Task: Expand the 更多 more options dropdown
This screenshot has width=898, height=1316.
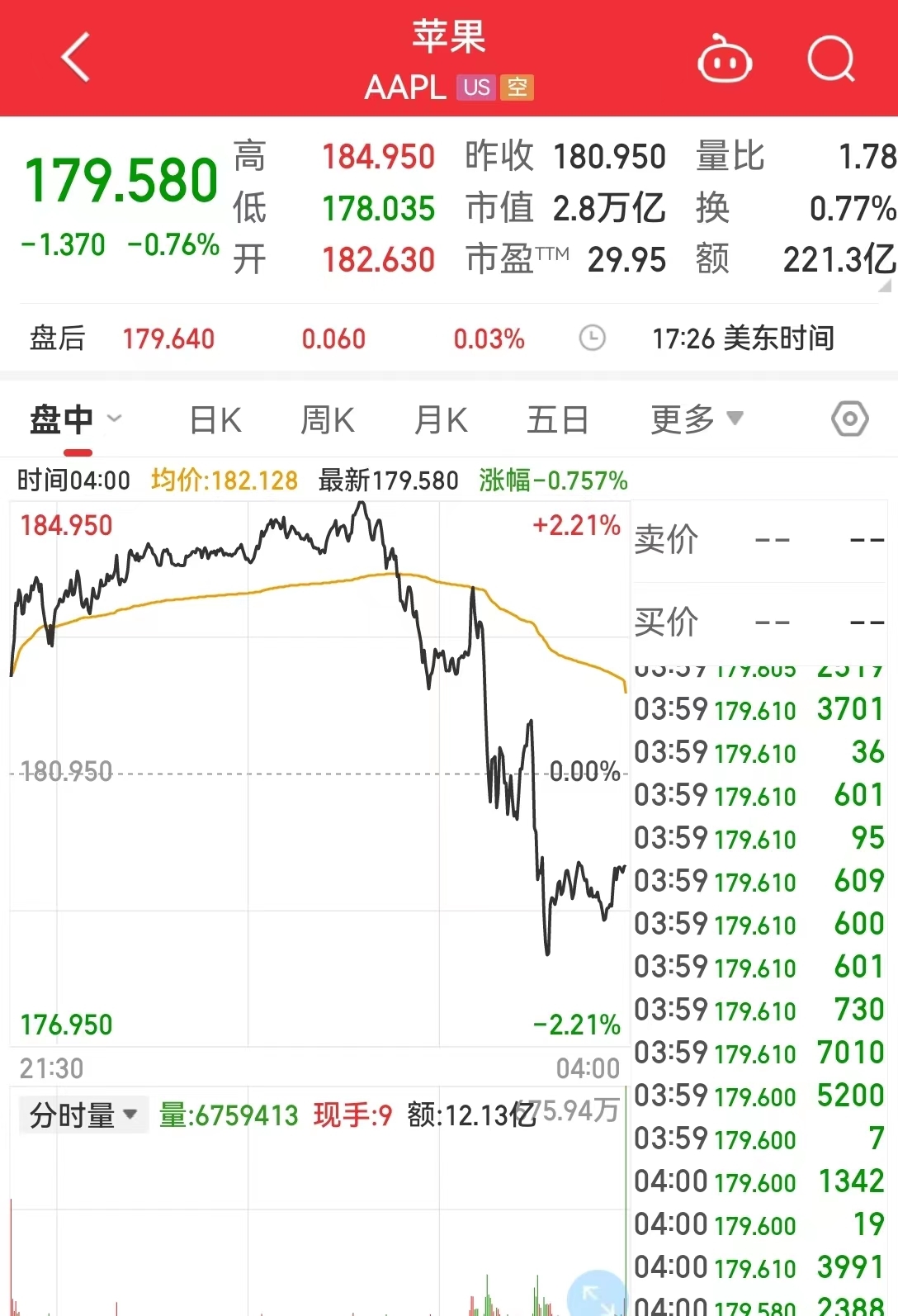Action: coord(696,419)
